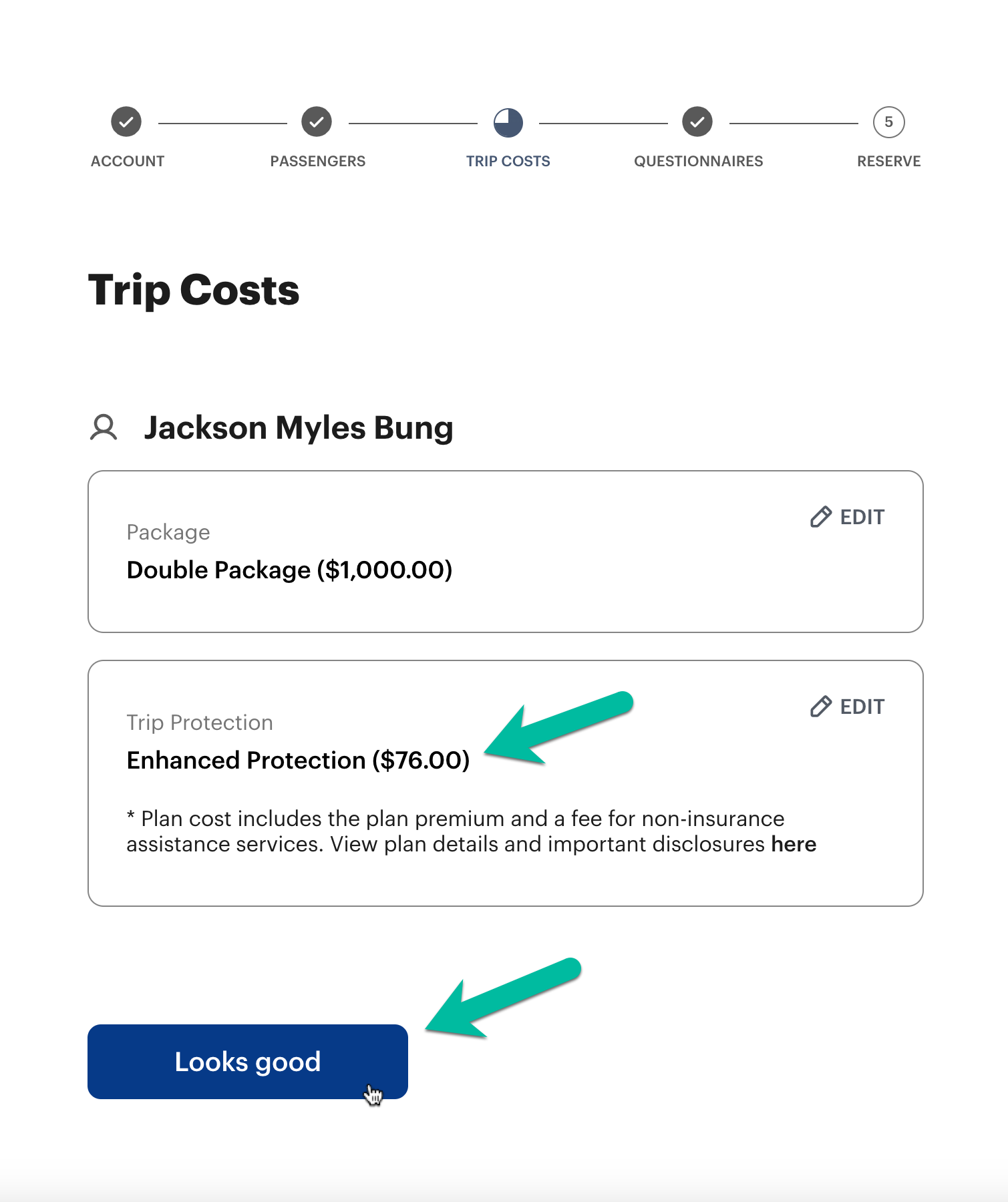
Task: Click the Enhanced Protection ($76.00) text
Action: pos(298,760)
